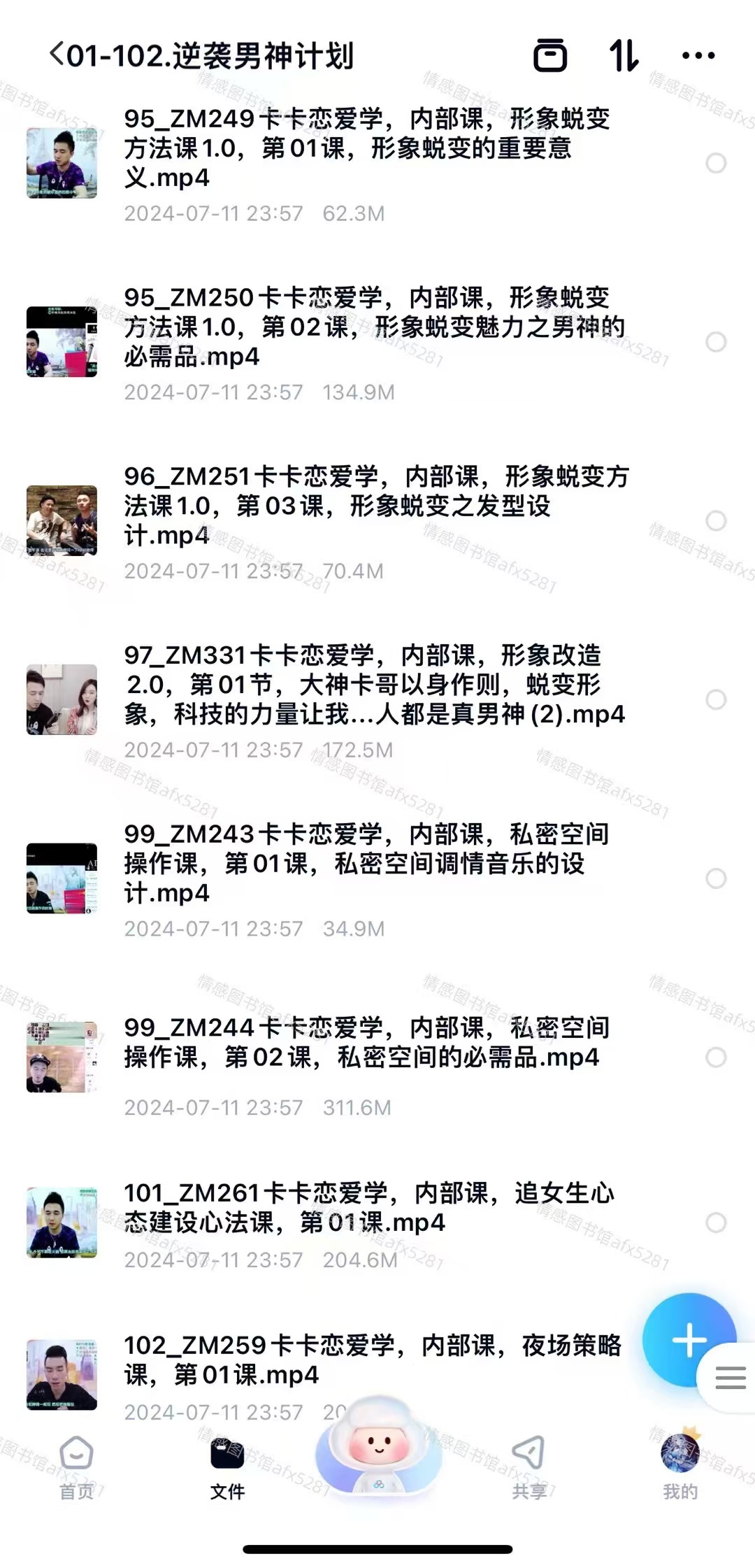755x1568 pixels.
Task: Open the side list menu button
Action: [x=730, y=1378]
